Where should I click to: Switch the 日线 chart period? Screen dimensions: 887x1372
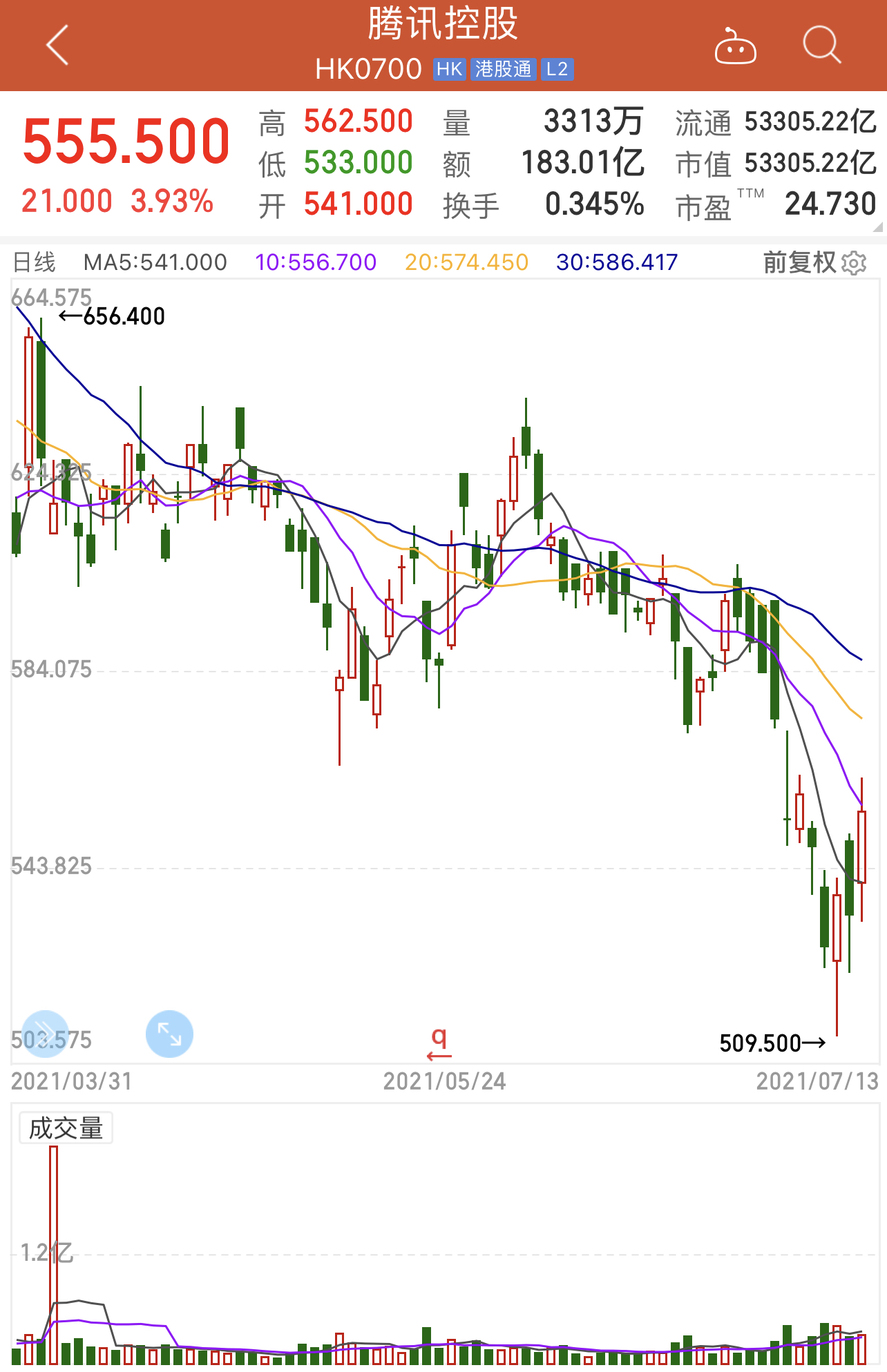coord(35,262)
